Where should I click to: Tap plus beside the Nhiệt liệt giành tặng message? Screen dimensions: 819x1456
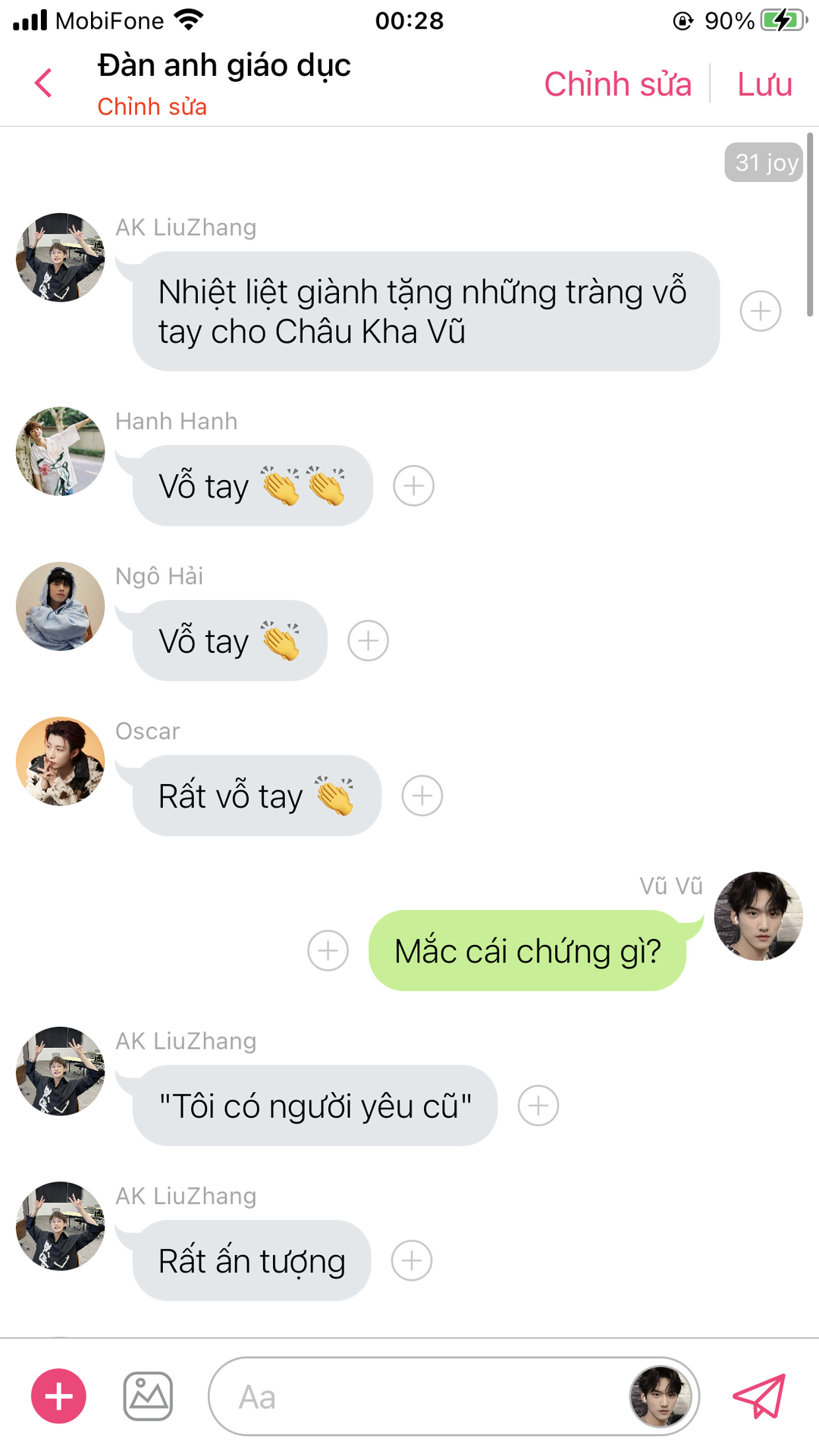click(760, 311)
